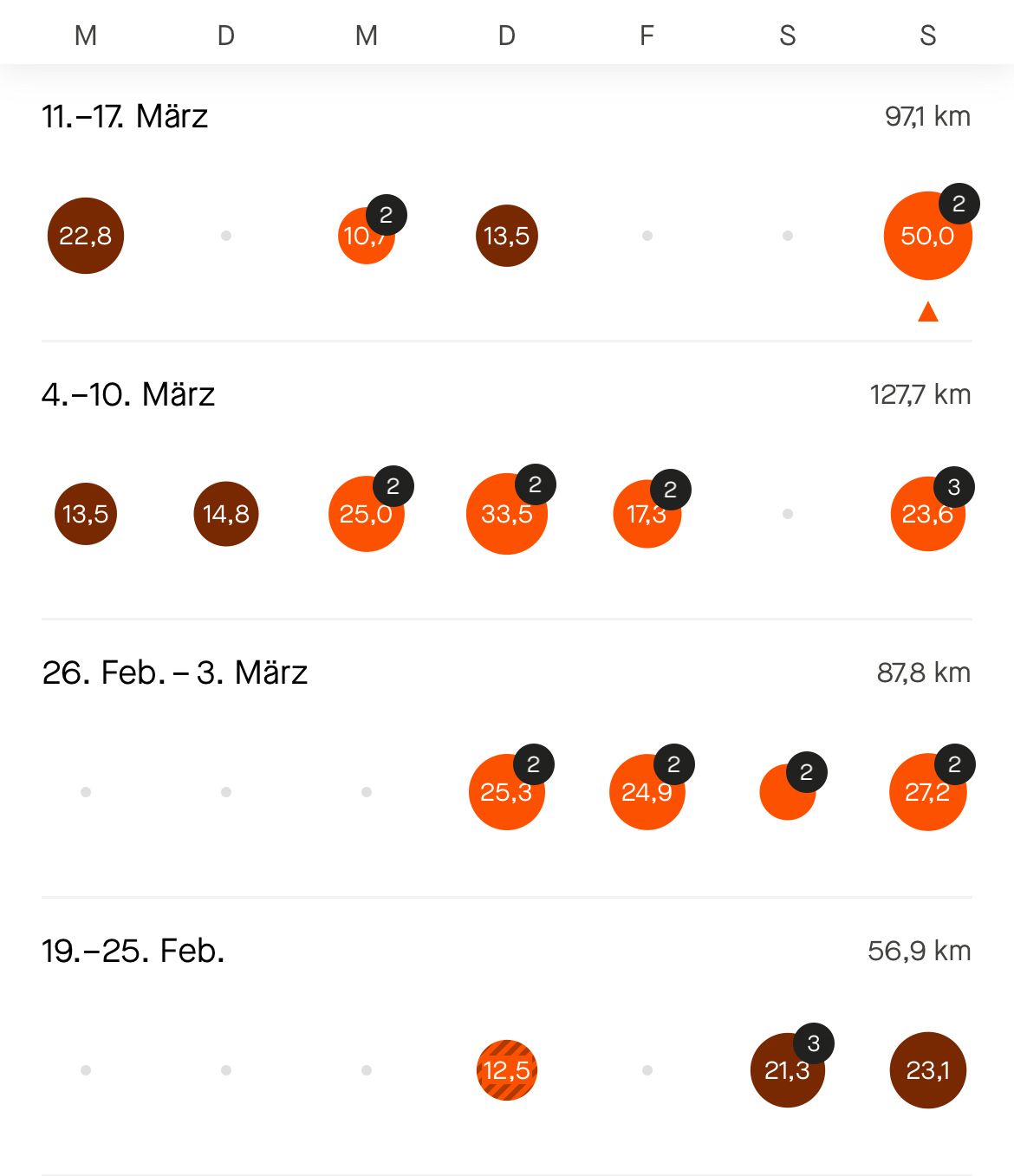Open the 13,5 bubble in 4.–10. März week
This screenshot has height=1176, width=1014.
tap(86, 514)
